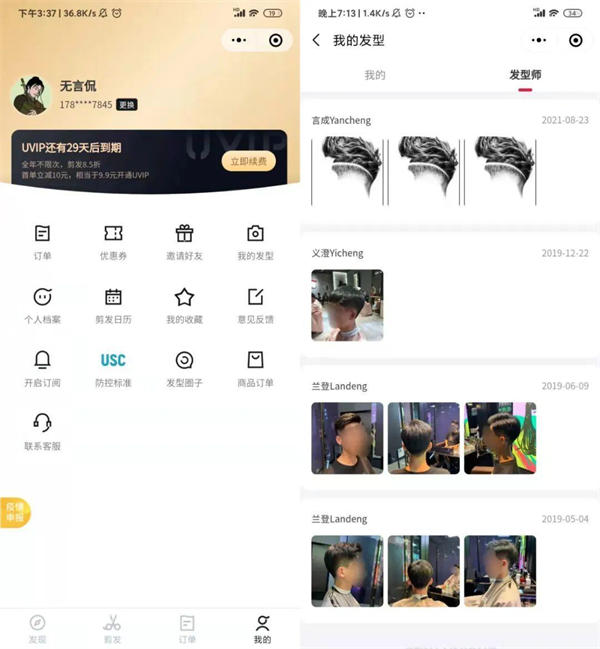Open 我的收藏 favorites
The width and height of the screenshot is (600, 649).
coord(184,304)
